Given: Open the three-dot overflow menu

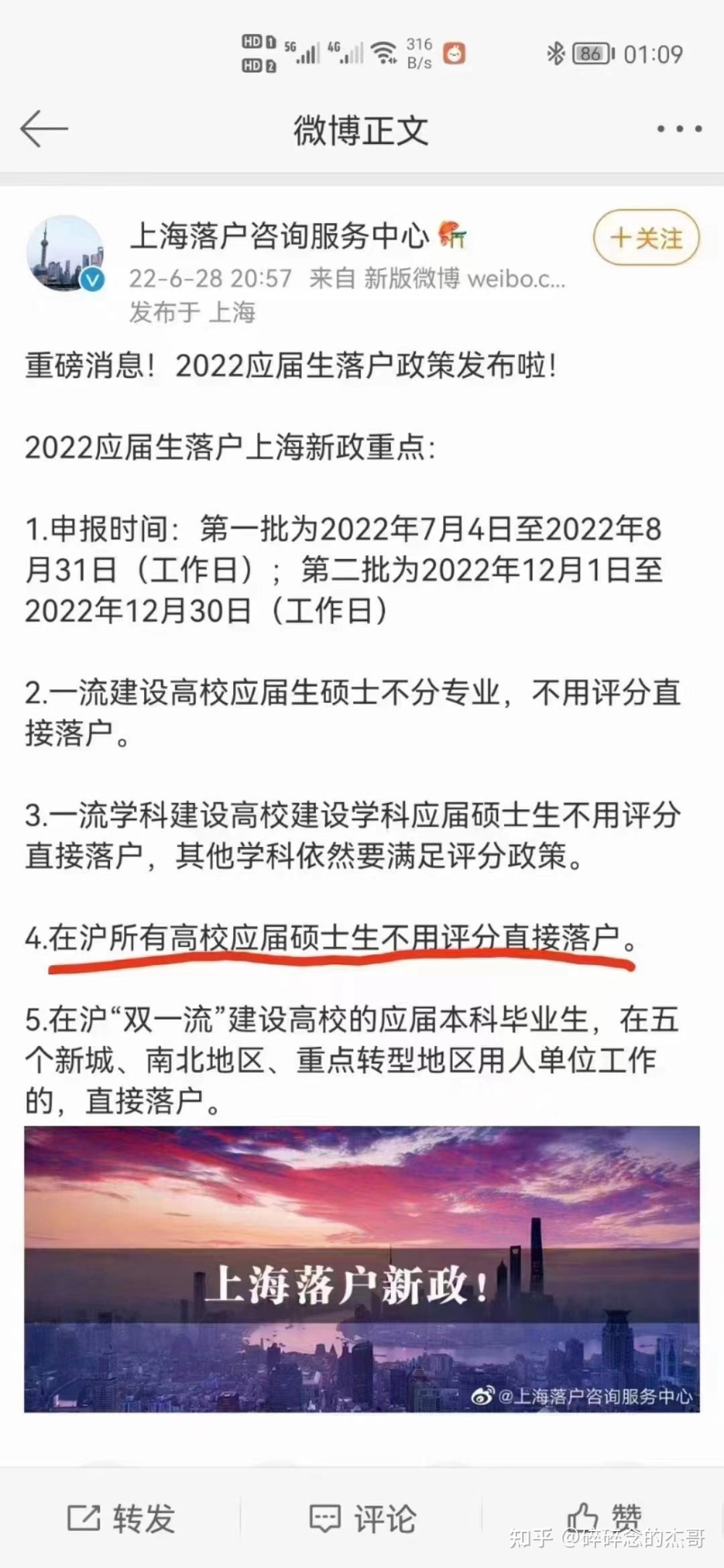Looking at the screenshot, I should (678, 130).
